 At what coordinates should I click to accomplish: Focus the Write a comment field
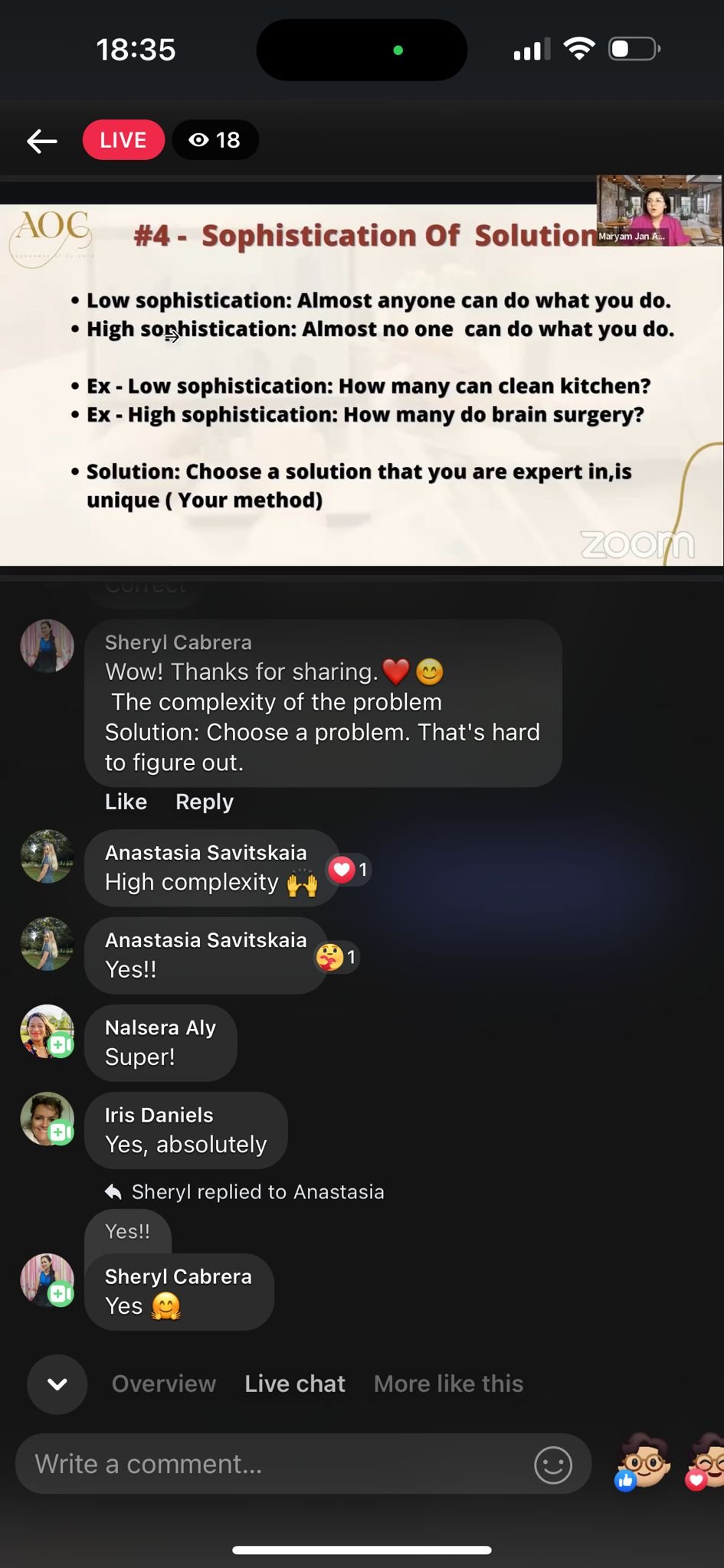276,1464
